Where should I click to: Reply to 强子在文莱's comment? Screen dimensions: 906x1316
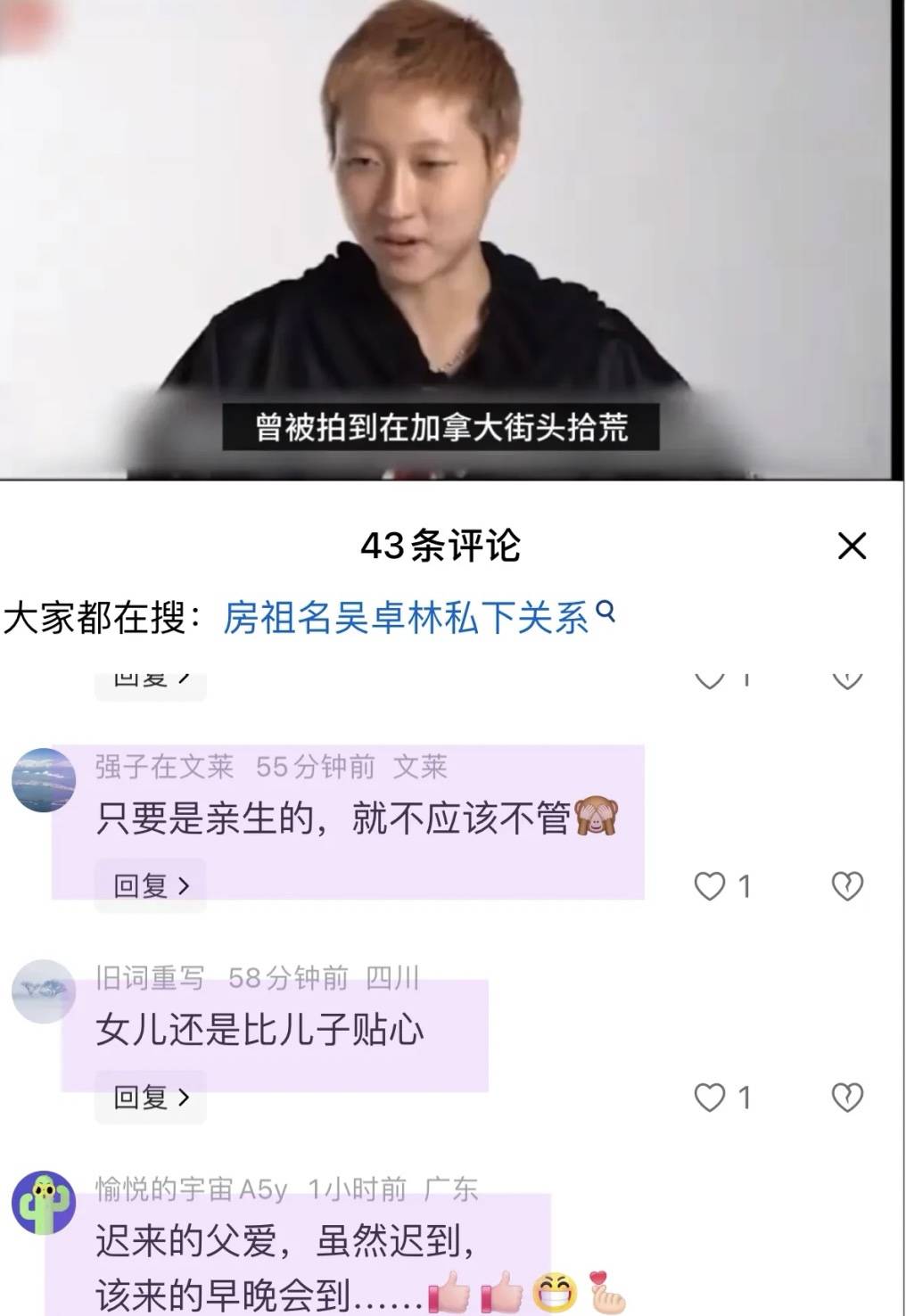tap(151, 885)
